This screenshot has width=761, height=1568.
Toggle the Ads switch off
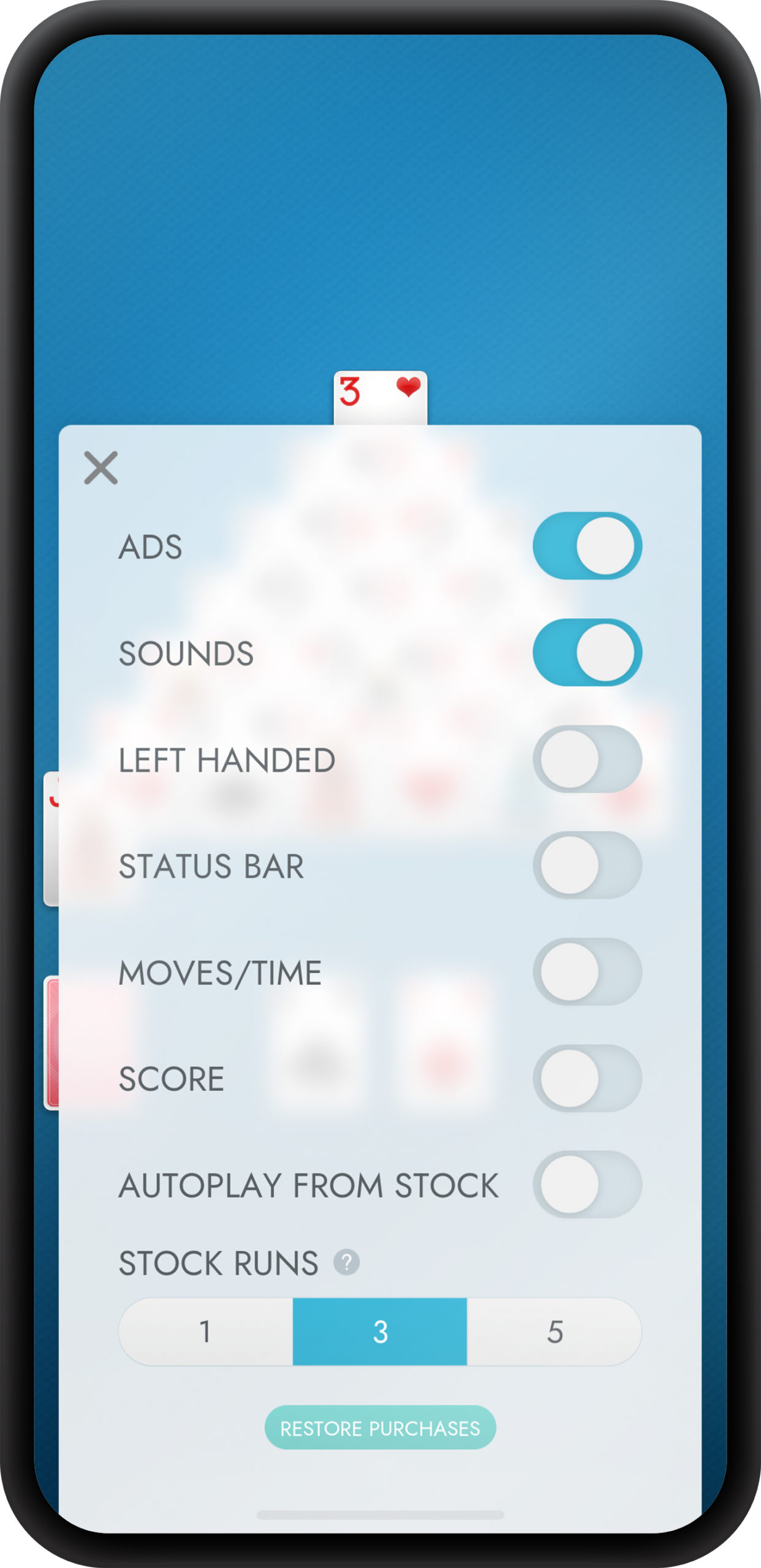pyautogui.click(x=587, y=546)
